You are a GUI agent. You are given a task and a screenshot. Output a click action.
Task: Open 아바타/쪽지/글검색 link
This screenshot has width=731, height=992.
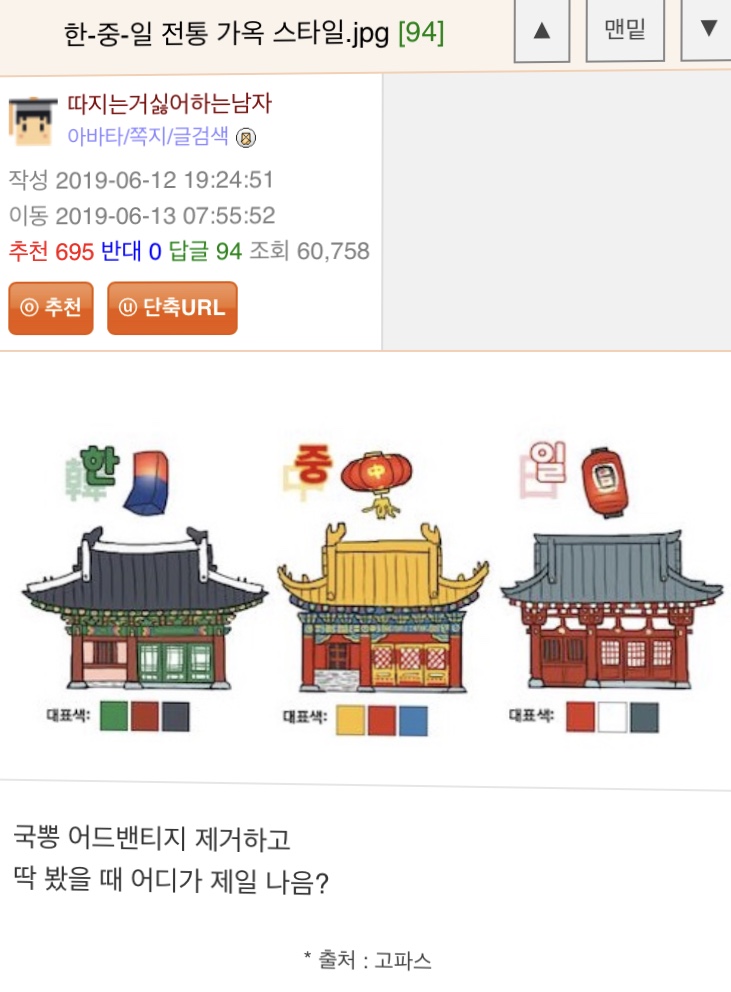[148, 137]
